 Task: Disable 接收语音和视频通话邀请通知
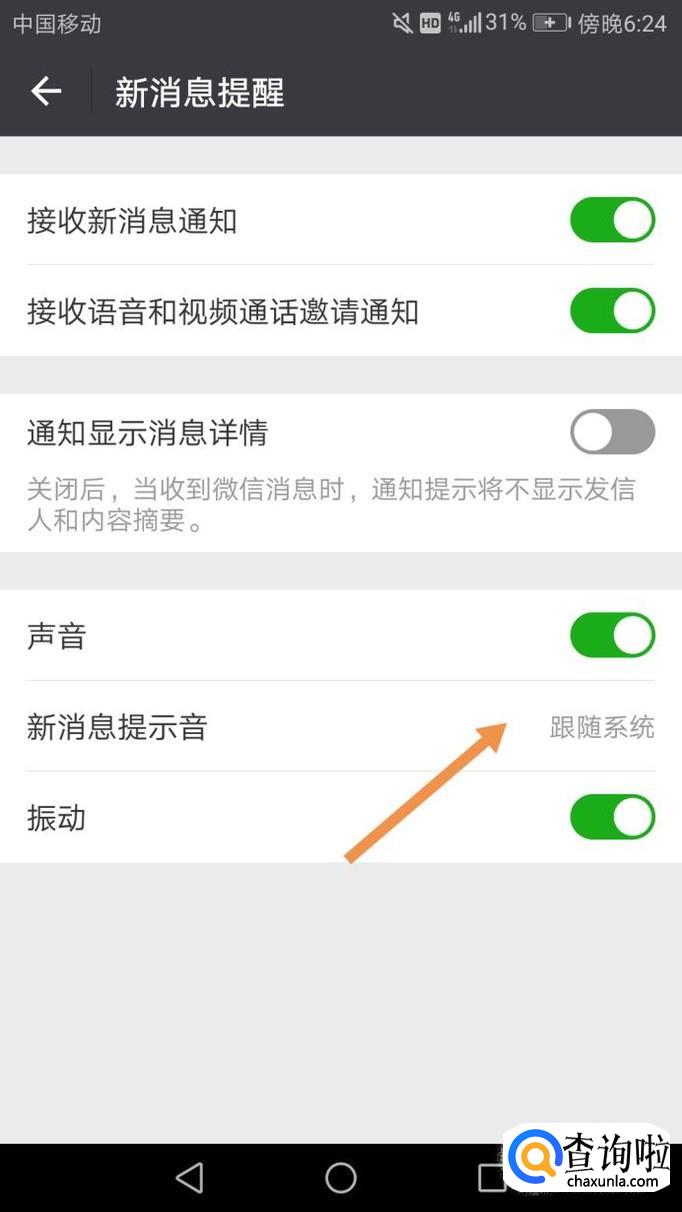[x=612, y=311]
